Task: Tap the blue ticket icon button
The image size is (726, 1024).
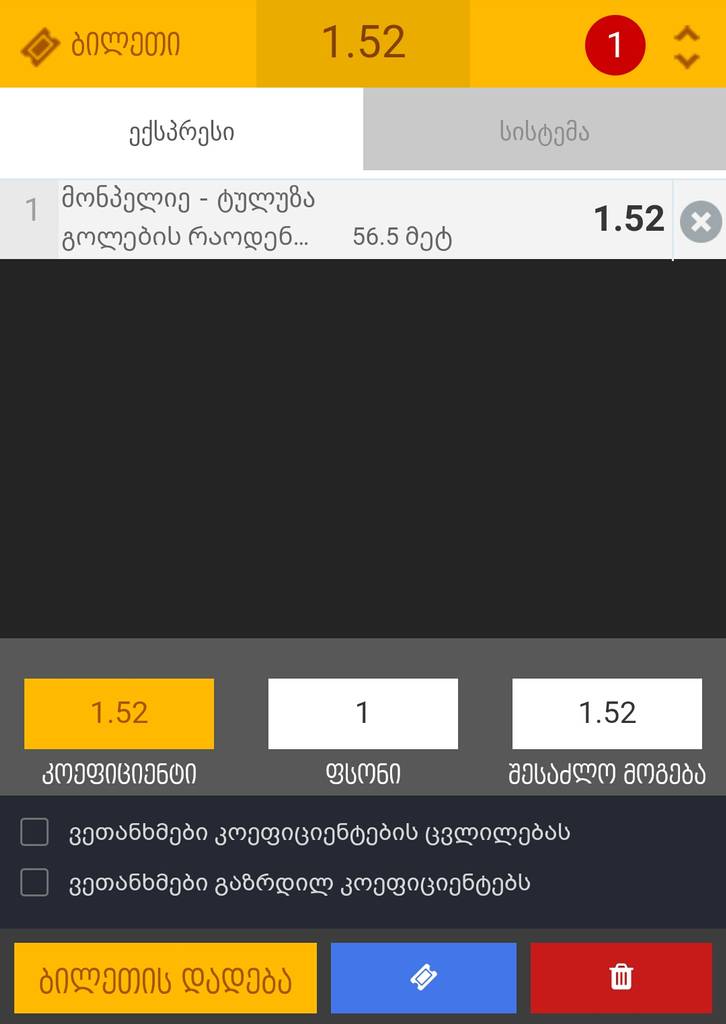Action: [423, 978]
